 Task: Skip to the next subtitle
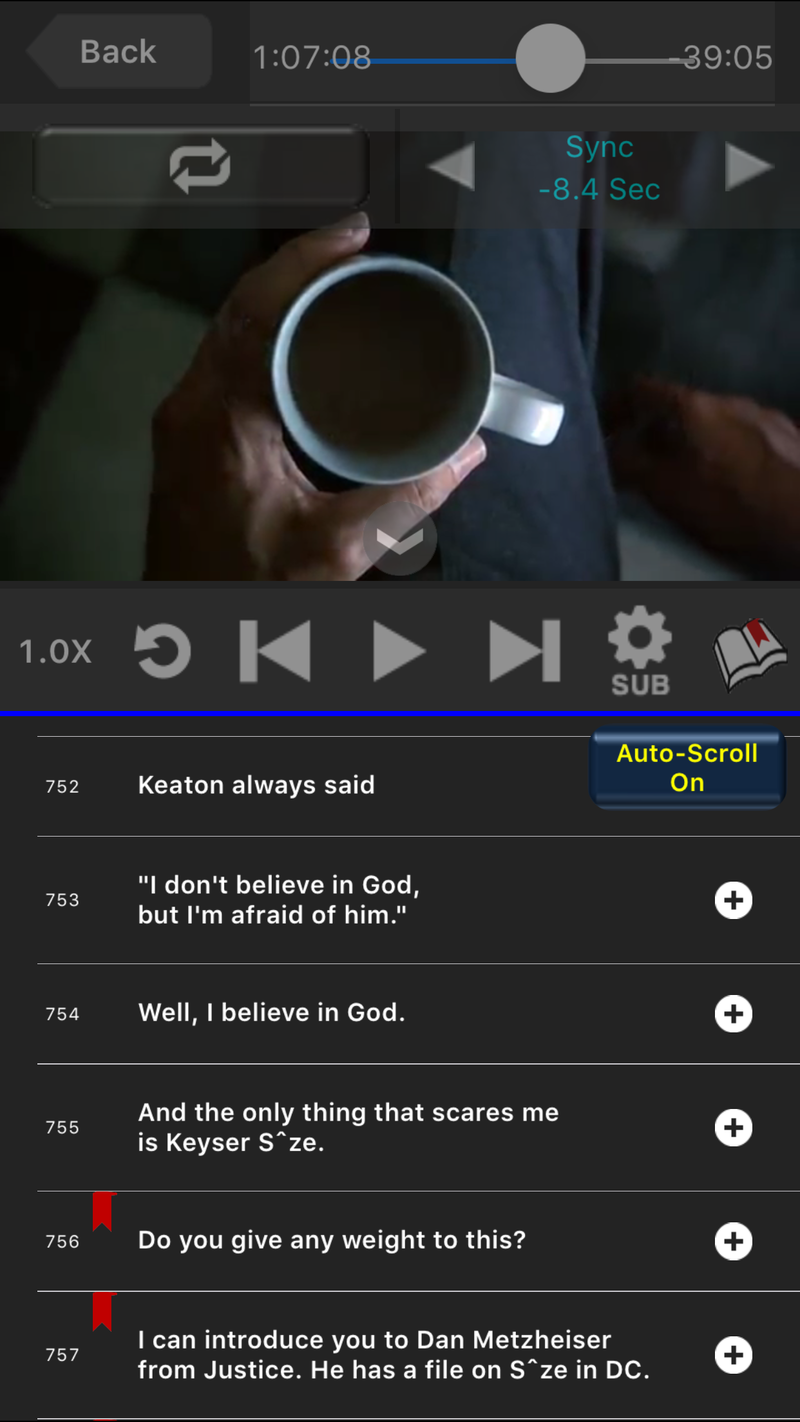click(523, 652)
